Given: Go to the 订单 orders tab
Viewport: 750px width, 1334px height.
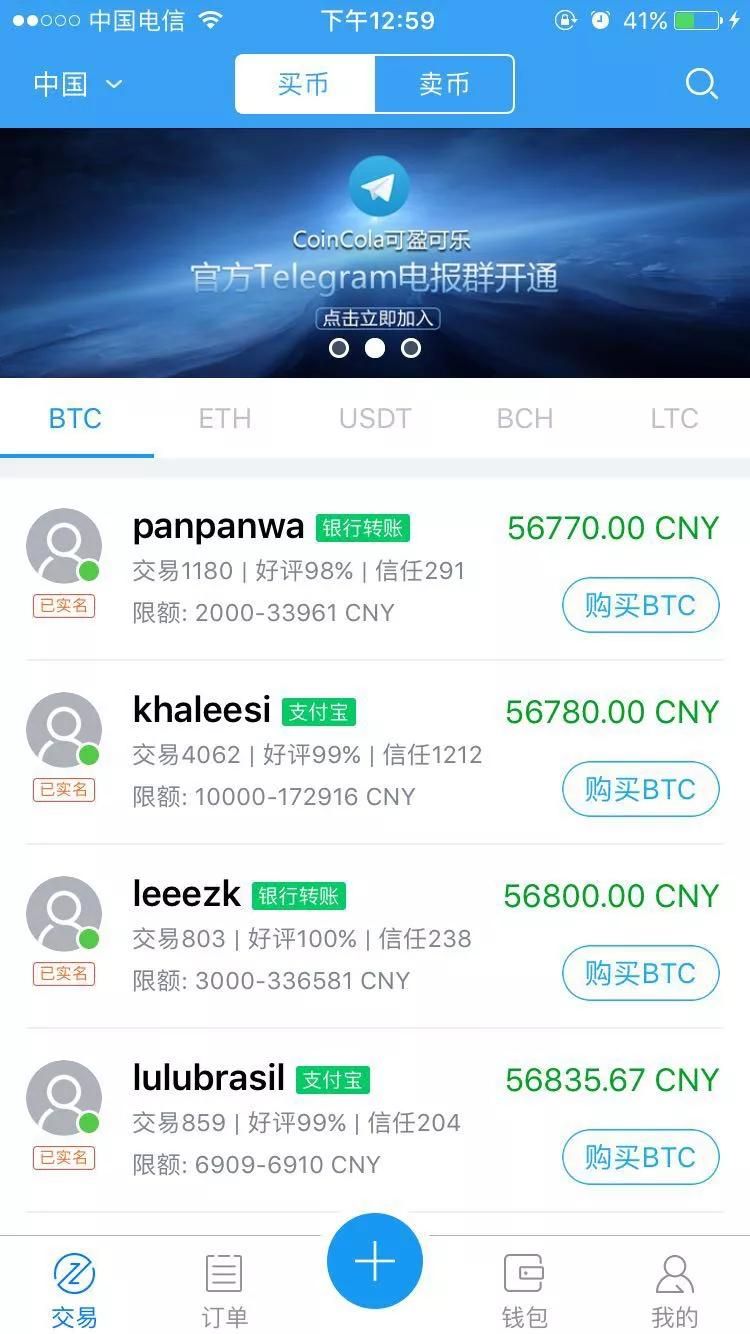Looking at the screenshot, I should (224, 1289).
